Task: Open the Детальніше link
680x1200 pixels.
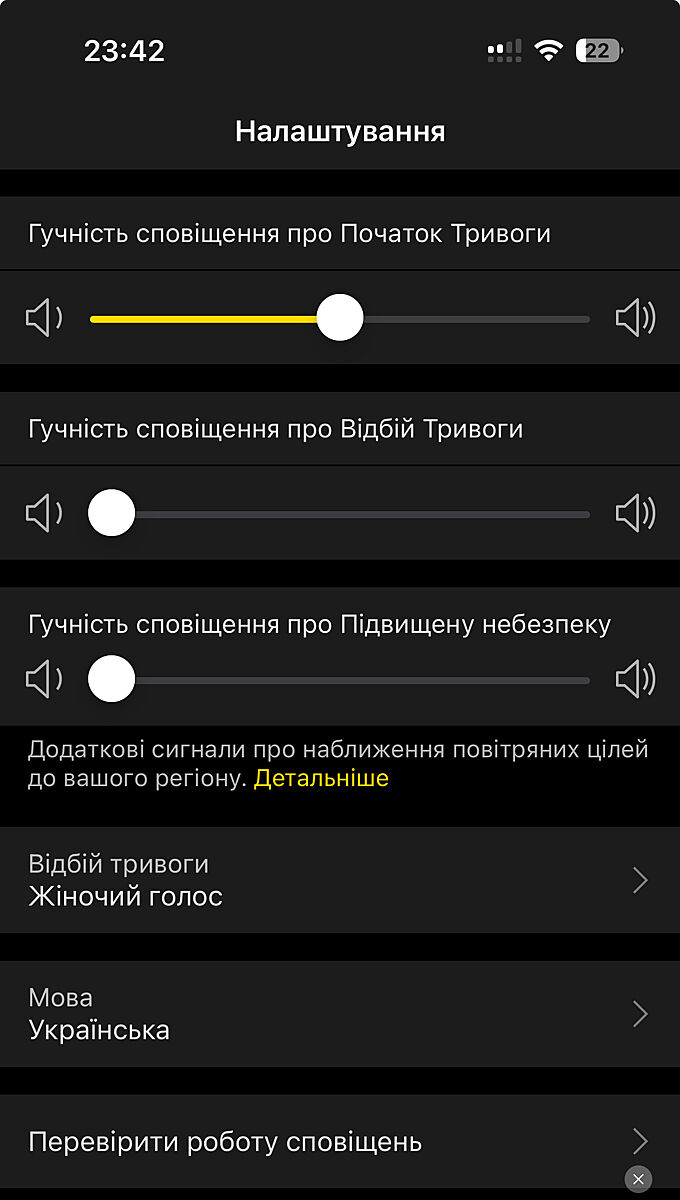Action: 321,779
